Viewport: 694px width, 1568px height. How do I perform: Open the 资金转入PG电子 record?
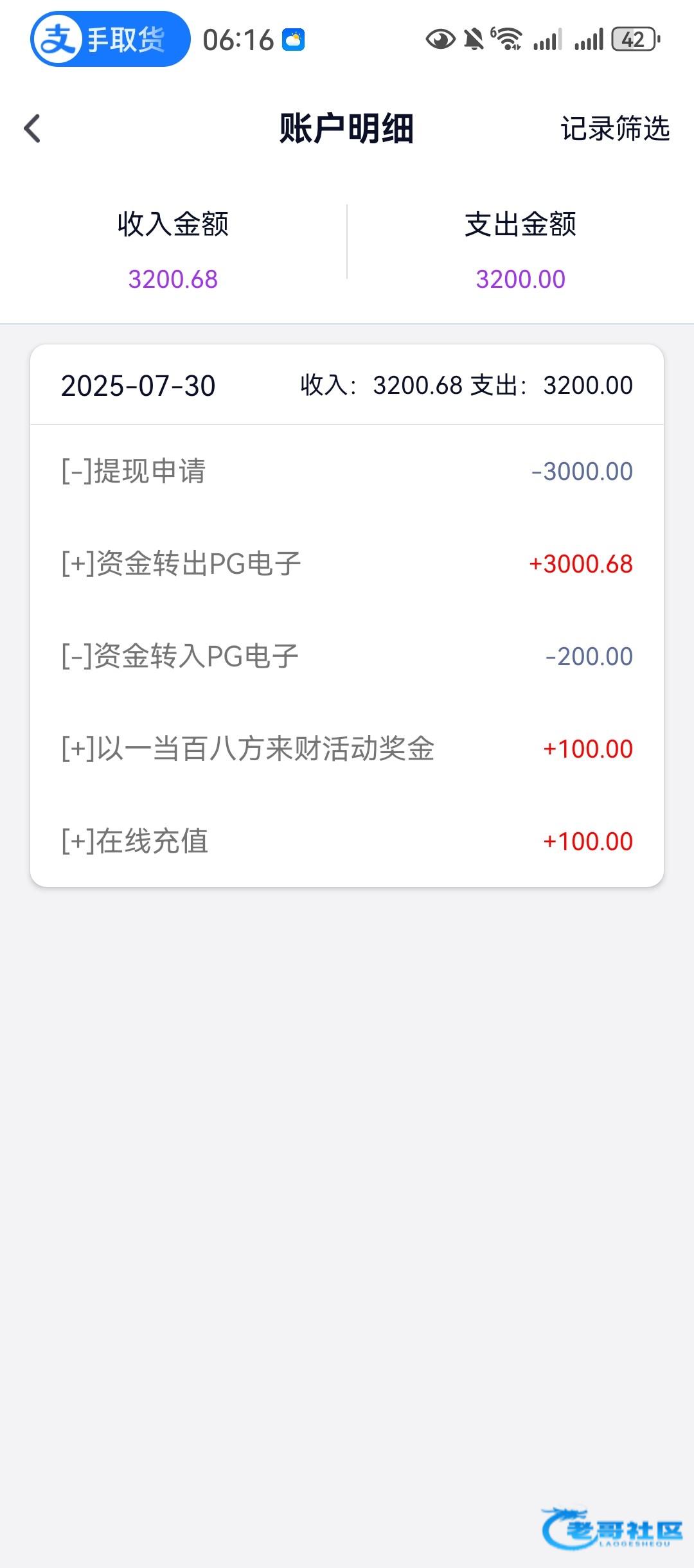click(x=347, y=656)
